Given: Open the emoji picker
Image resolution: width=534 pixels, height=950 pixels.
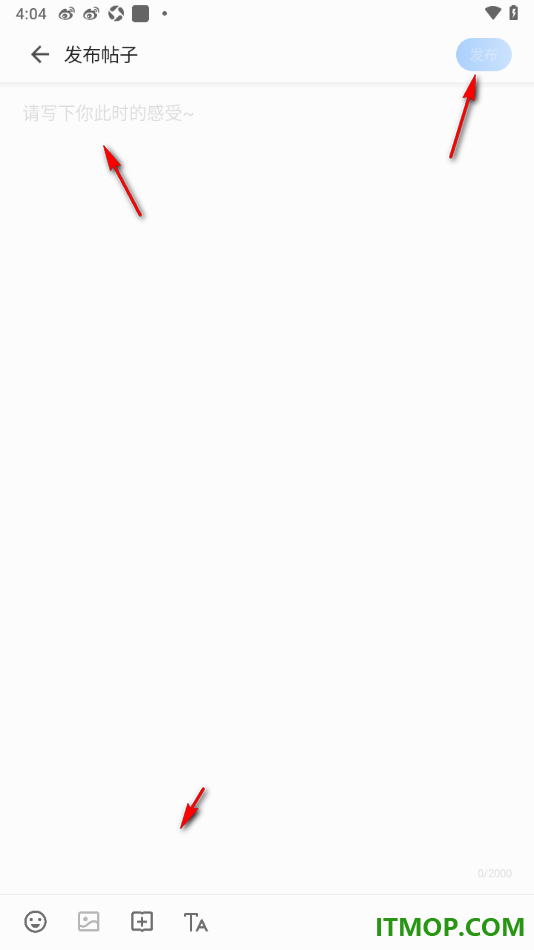Looking at the screenshot, I should coord(36,922).
